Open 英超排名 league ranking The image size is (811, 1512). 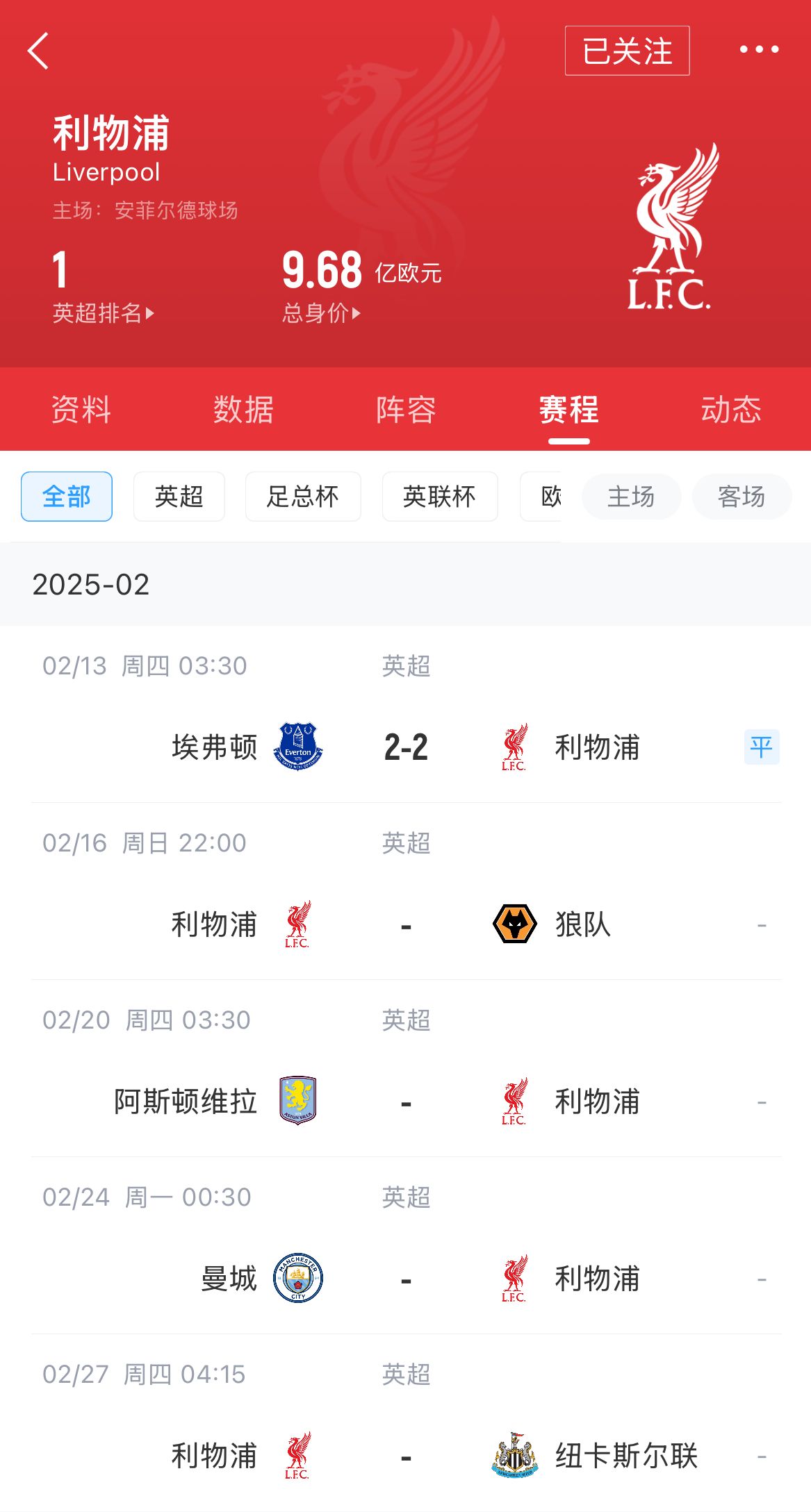[x=103, y=313]
